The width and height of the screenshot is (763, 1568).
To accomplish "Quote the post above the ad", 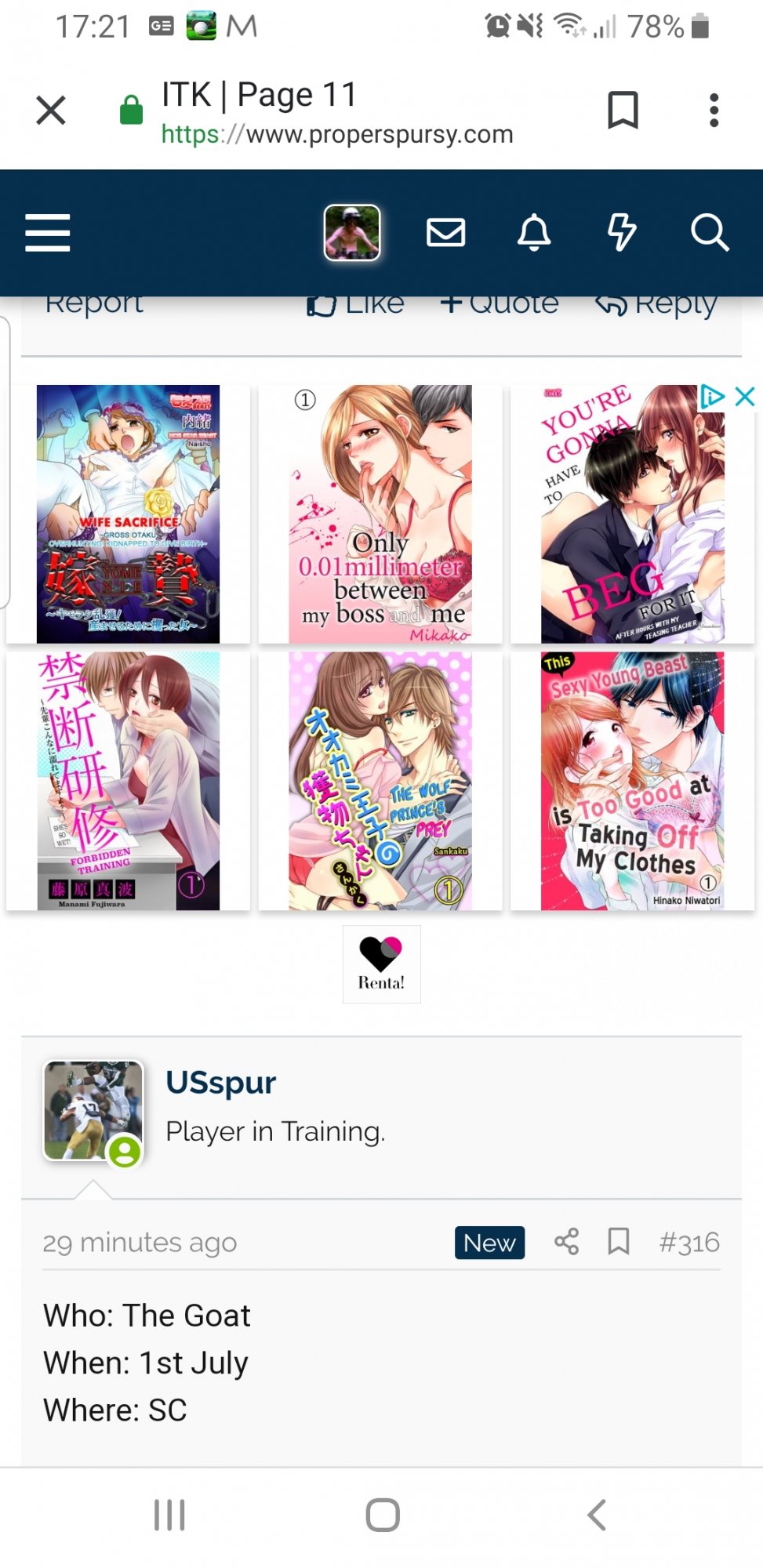I will pos(500,305).
